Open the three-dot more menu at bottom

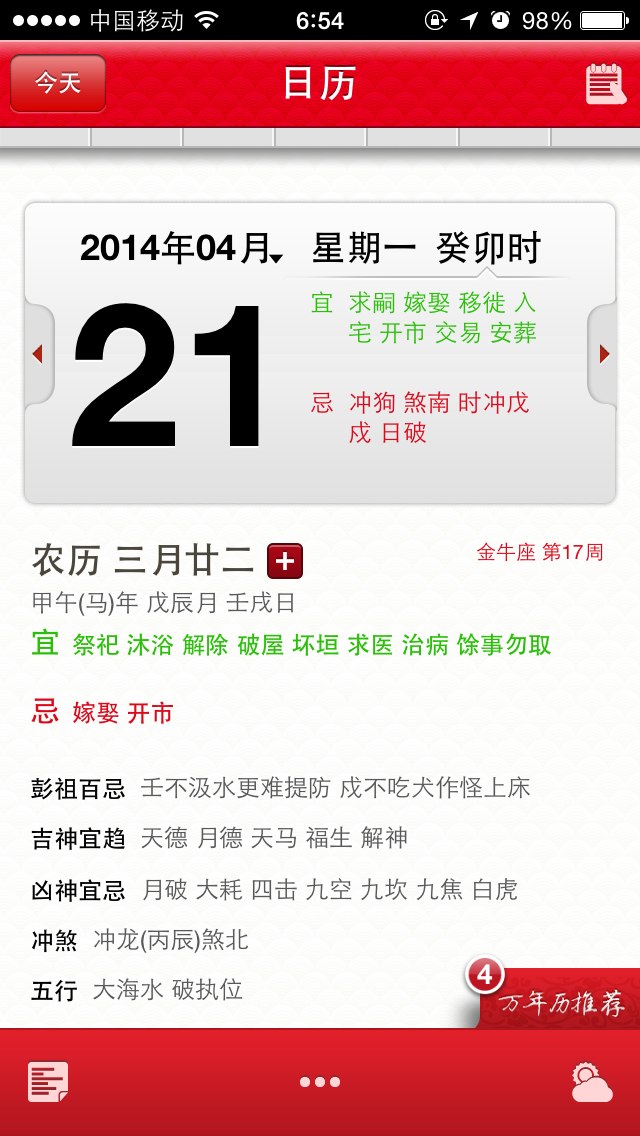(320, 1082)
